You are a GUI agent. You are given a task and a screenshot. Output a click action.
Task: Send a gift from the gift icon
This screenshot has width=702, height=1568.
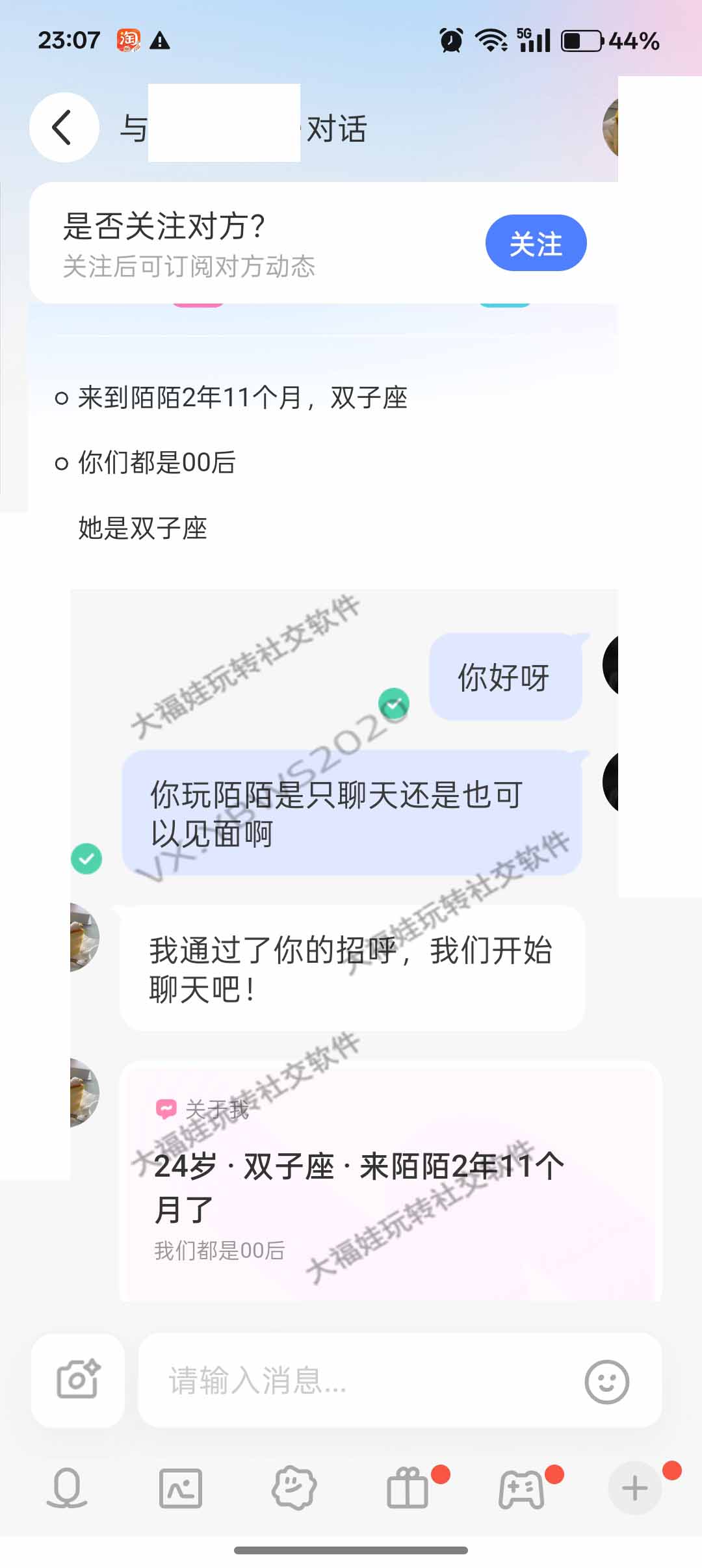[x=408, y=1488]
